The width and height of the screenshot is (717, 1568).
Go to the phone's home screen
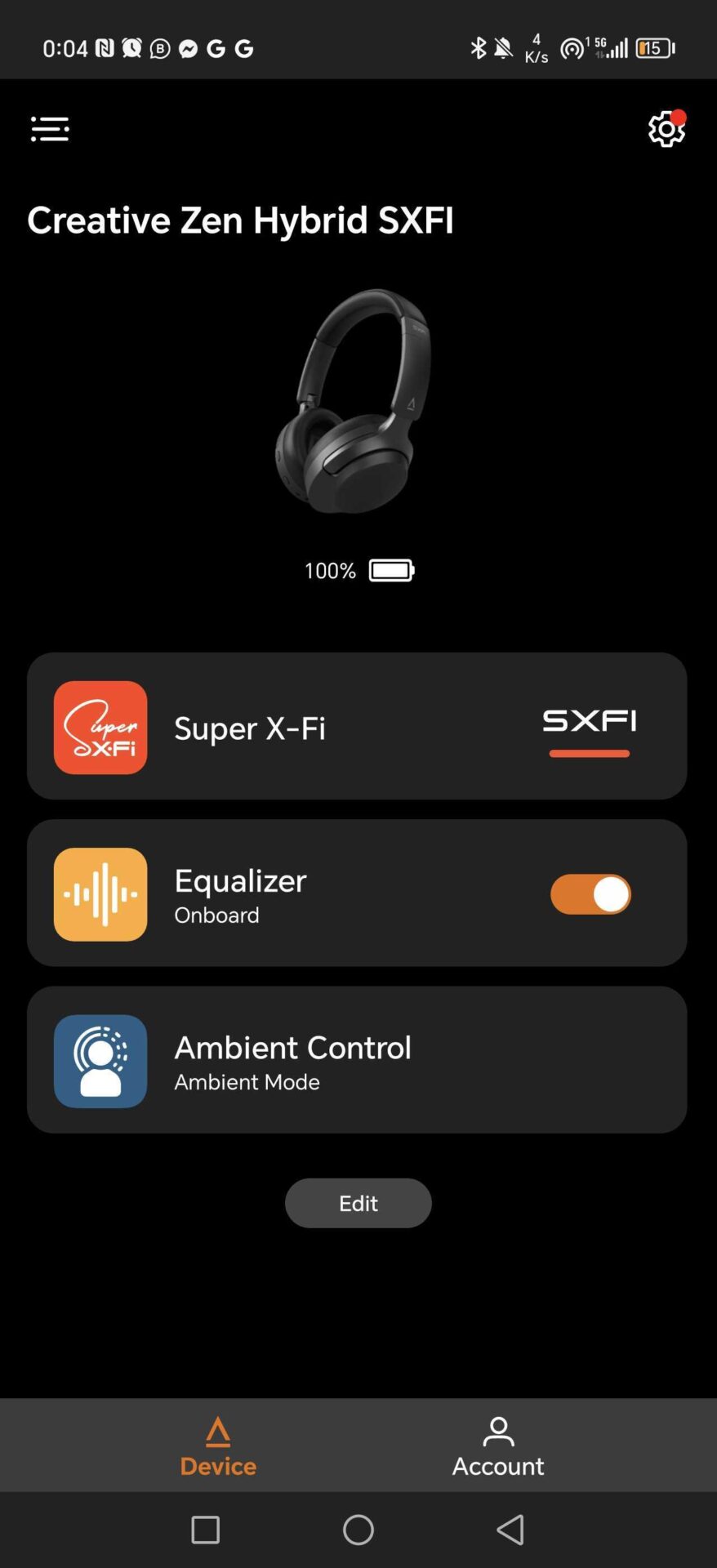pos(358,1530)
